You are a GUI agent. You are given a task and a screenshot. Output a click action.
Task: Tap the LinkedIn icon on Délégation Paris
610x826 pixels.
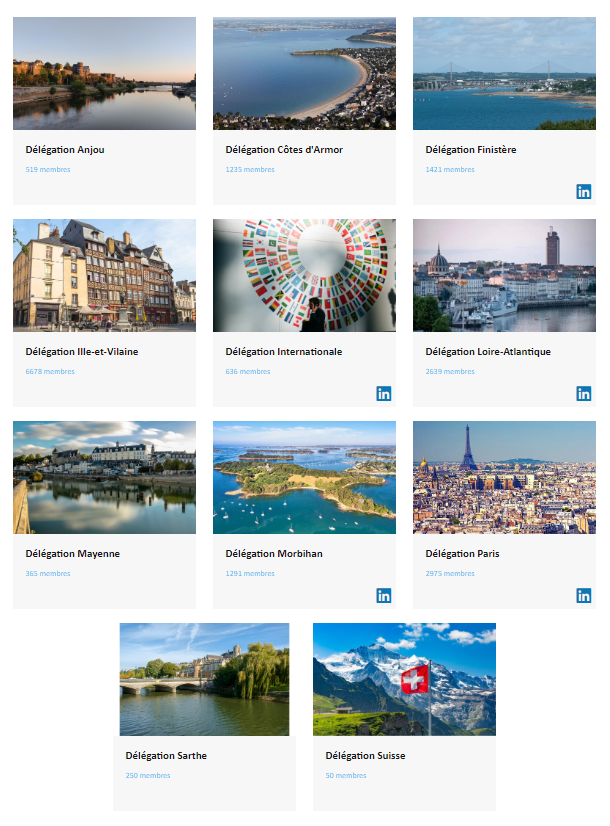[584, 595]
